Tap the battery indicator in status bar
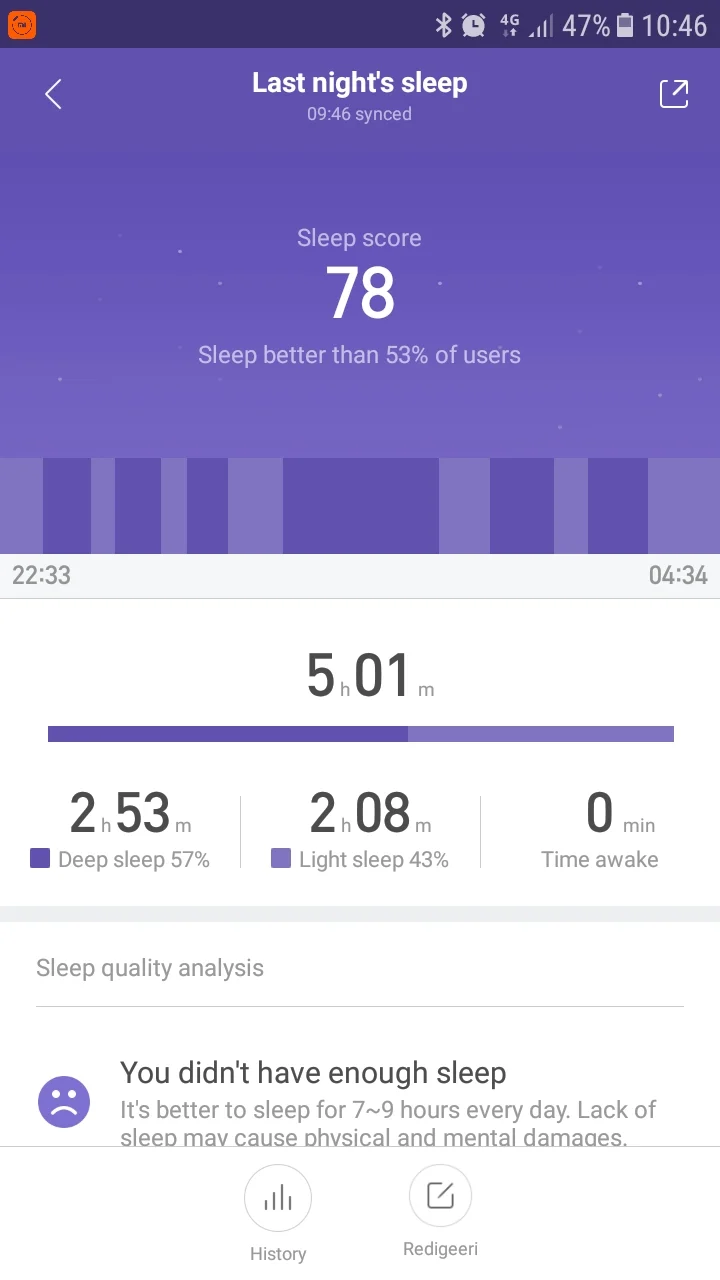 pyautogui.click(x=626, y=24)
